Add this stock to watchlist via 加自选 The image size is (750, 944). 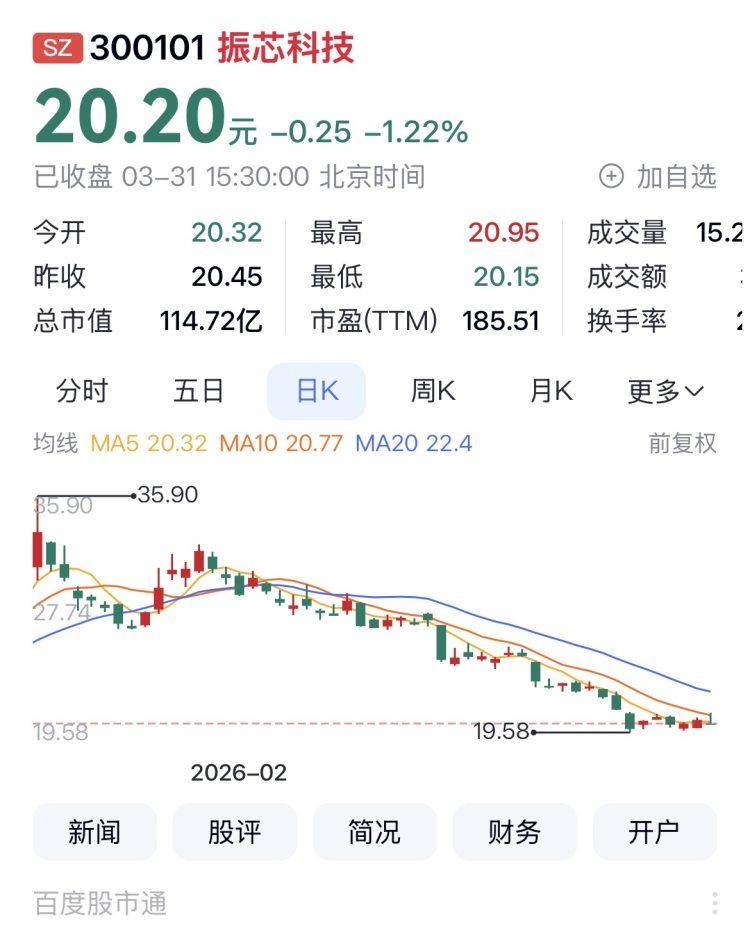[658, 177]
